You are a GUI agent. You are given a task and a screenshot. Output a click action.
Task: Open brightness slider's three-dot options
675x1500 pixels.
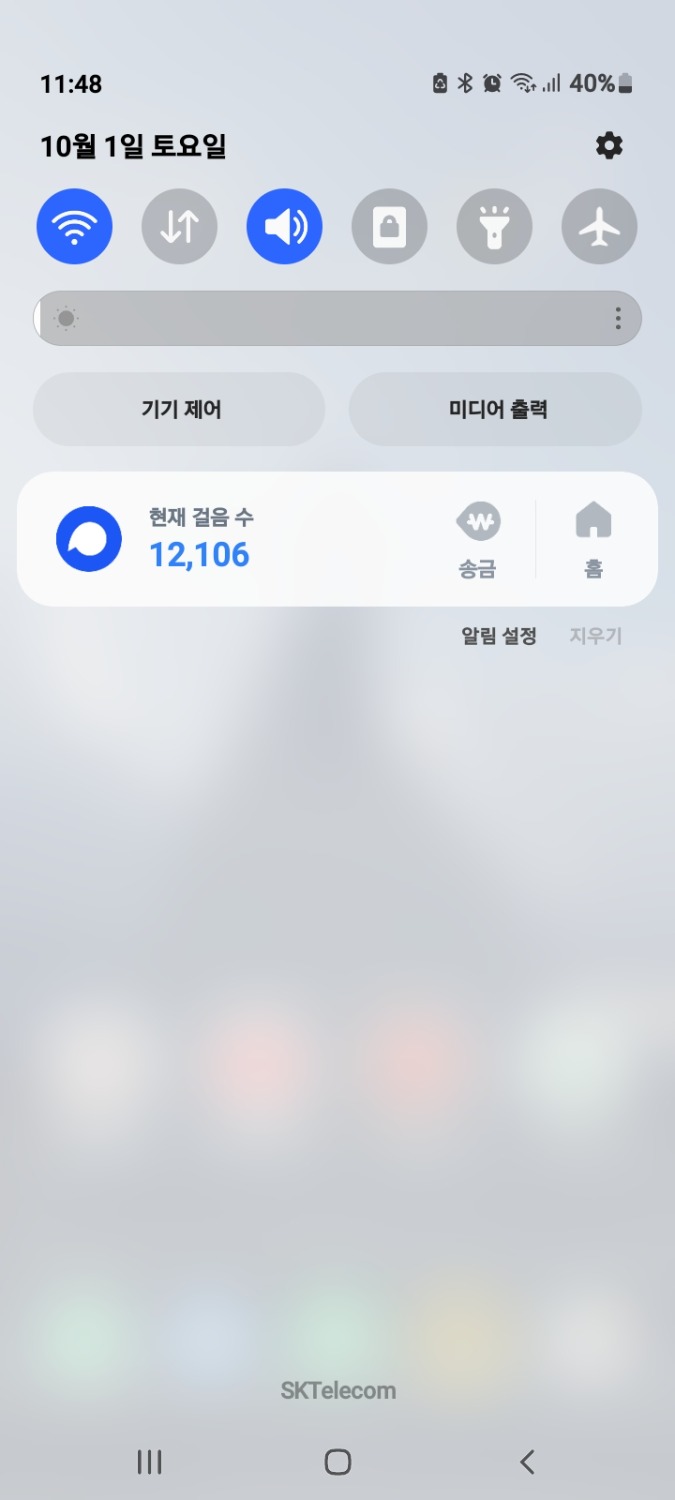(x=618, y=318)
